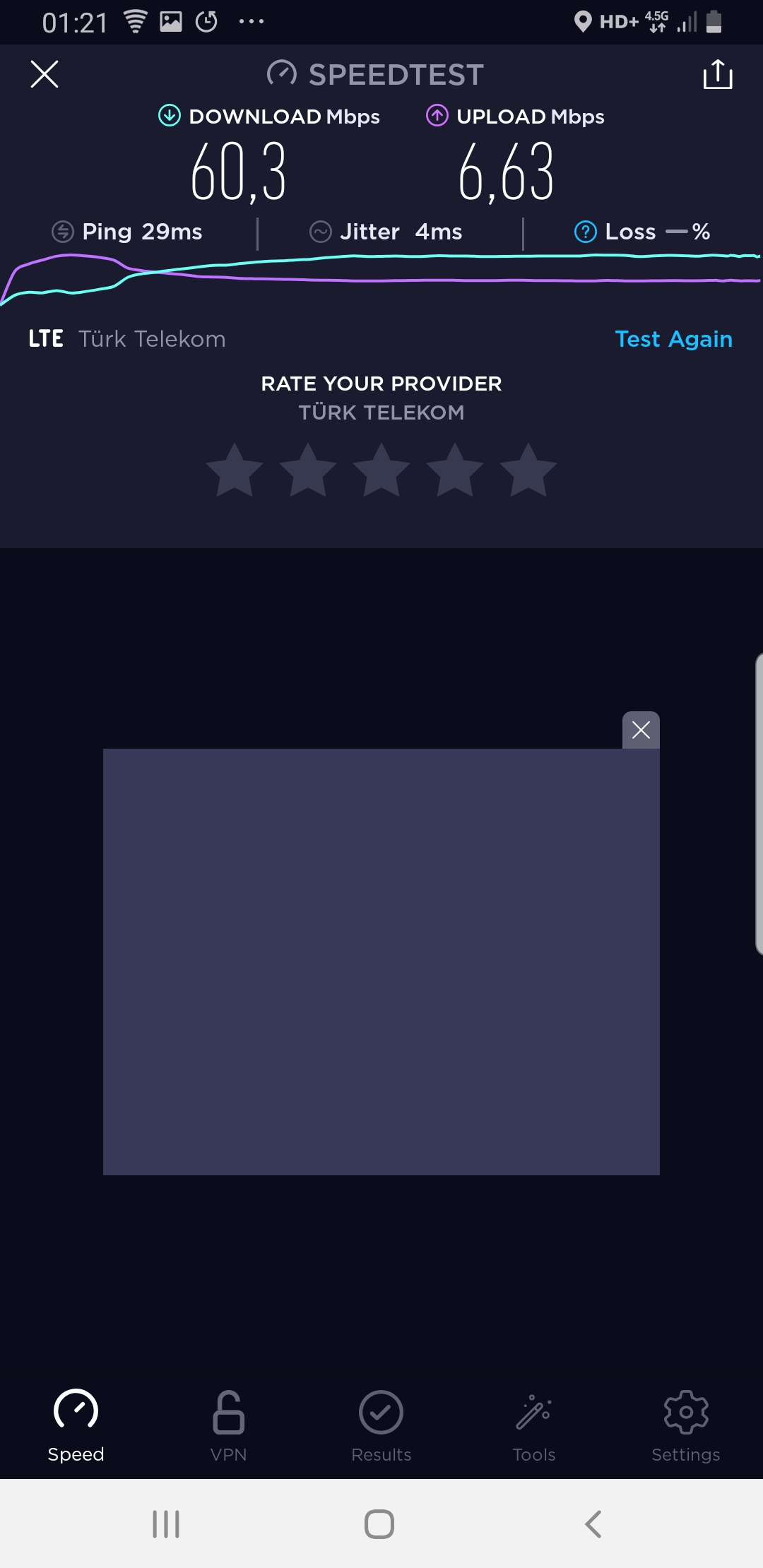Image resolution: width=763 pixels, height=1568 pixels.
Task: Open recent apps from navigation bar
Action: pyautogui.click(x=166, y=1524)
